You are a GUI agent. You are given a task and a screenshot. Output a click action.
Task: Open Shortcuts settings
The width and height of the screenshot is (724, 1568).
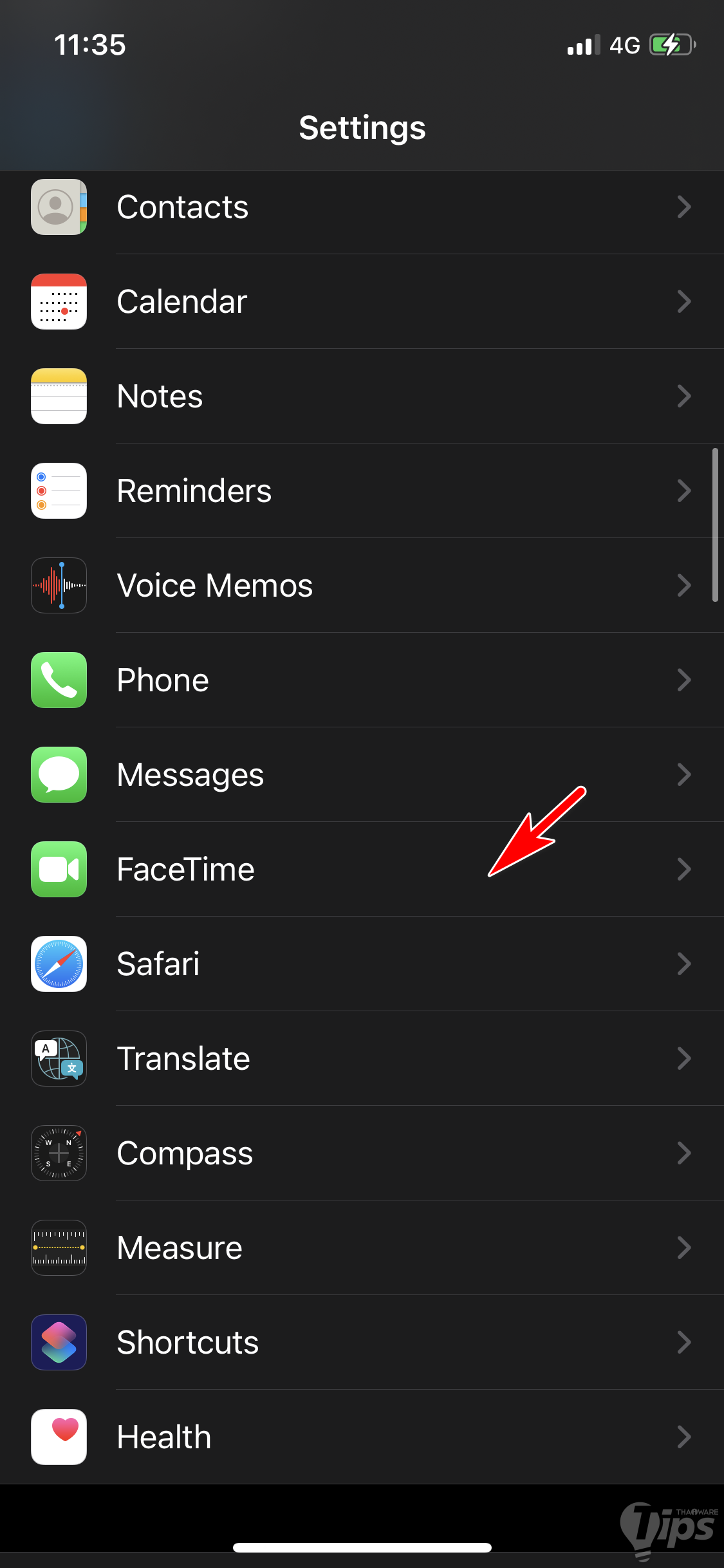point(362,1343)
